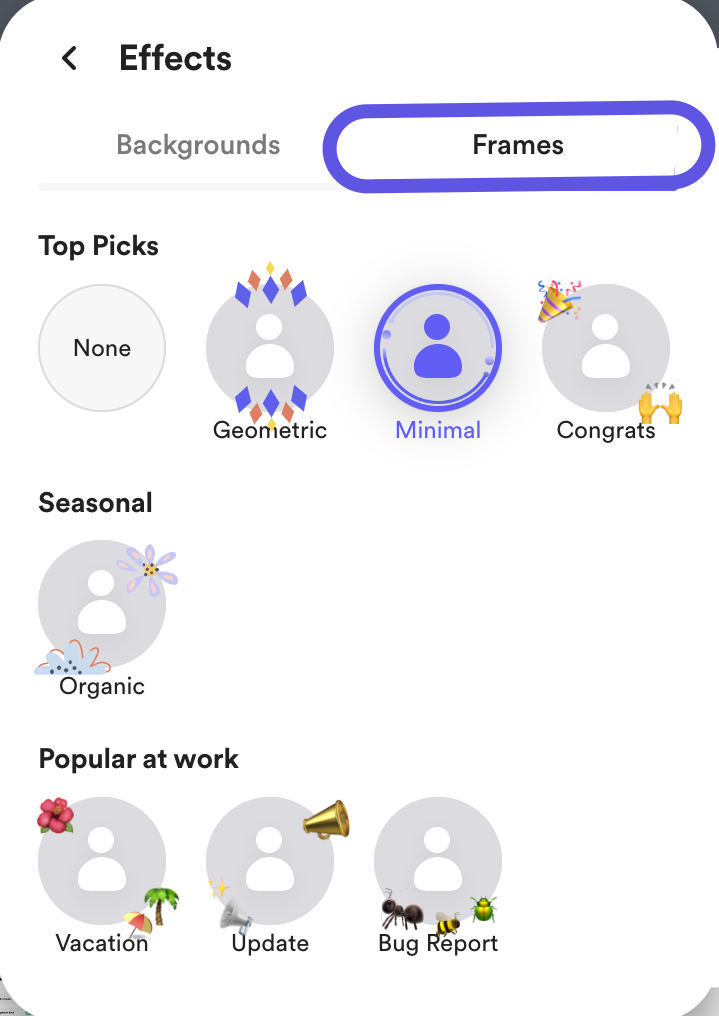Choose the Vacation frame
The image size is (719, 1016).
[x=102, y=860]
